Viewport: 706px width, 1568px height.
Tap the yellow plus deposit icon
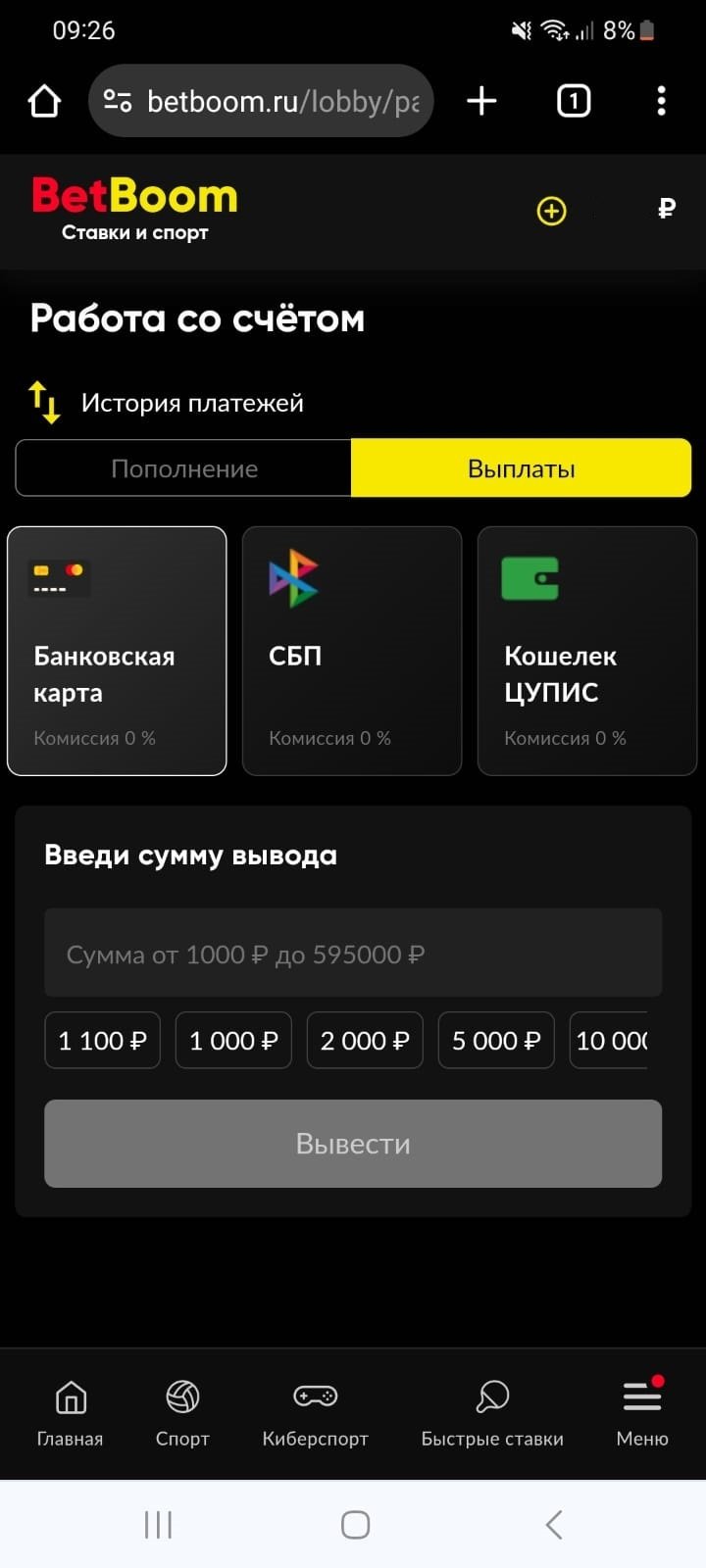[551, 211]
